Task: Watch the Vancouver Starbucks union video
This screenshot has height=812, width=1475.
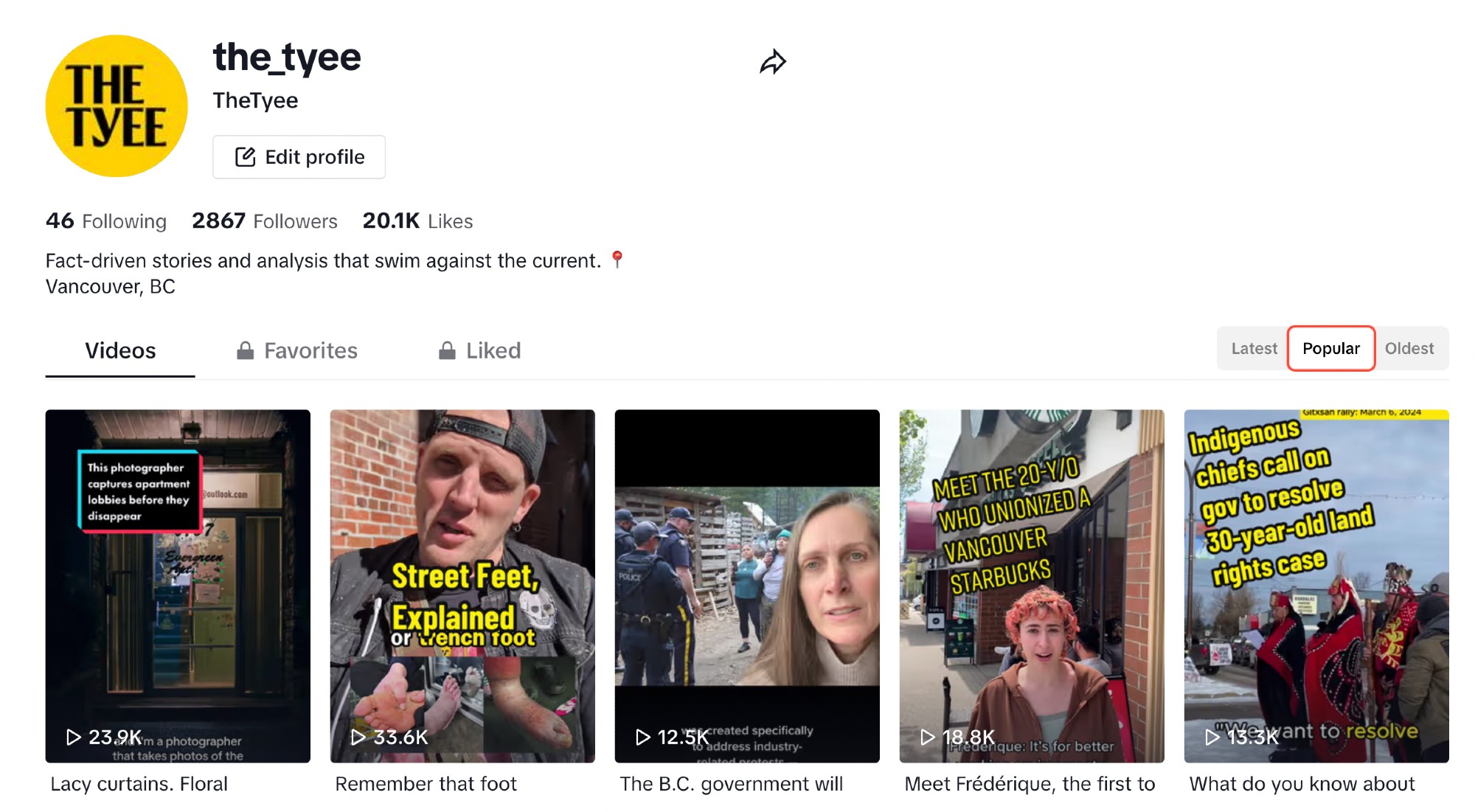Action: pyautogui.click(x=1032, y=586)
